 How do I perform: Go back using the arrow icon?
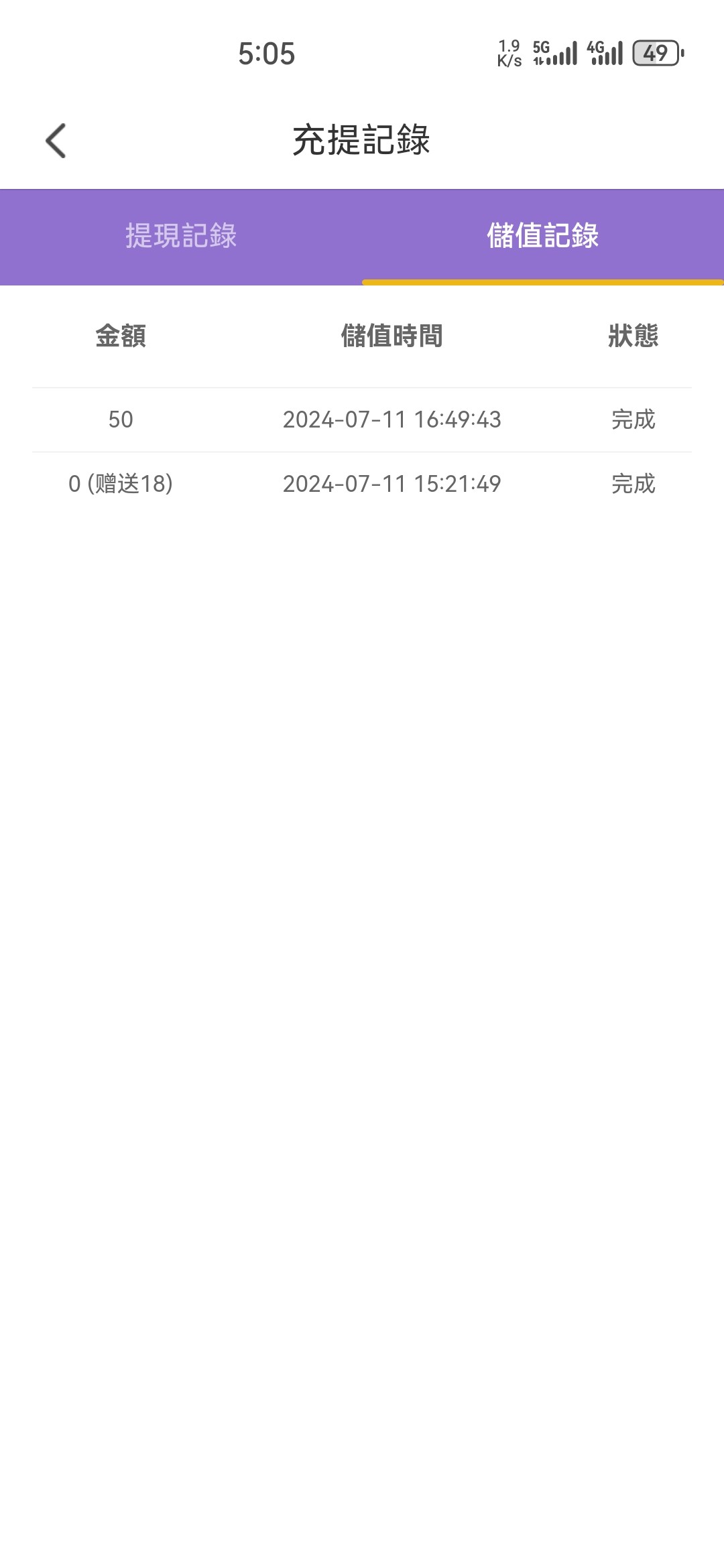[x=56, y=141]
